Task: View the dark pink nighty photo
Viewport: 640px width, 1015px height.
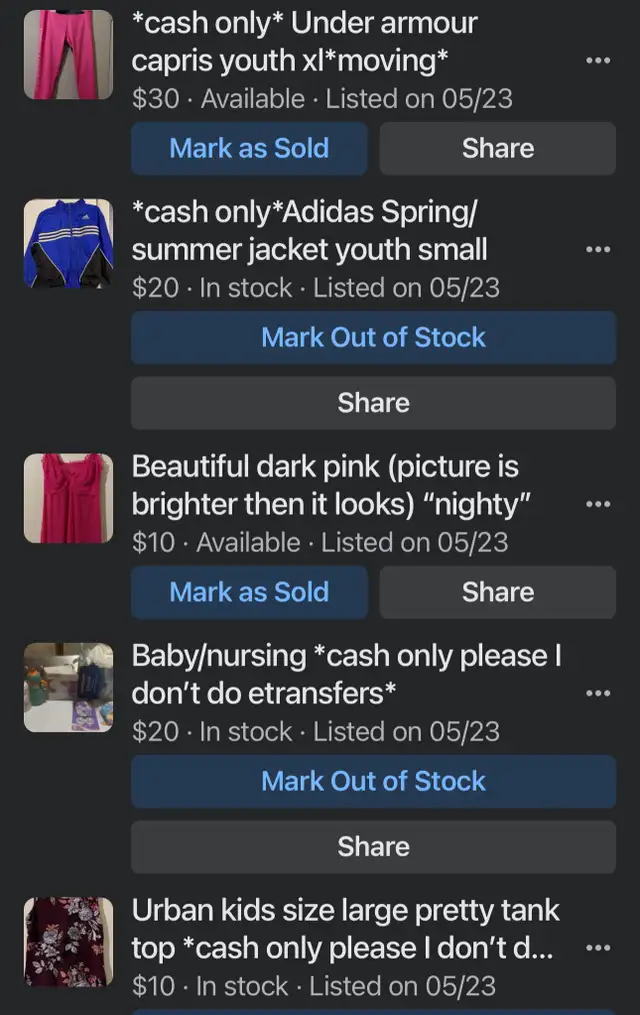Action: coord(68,498)
